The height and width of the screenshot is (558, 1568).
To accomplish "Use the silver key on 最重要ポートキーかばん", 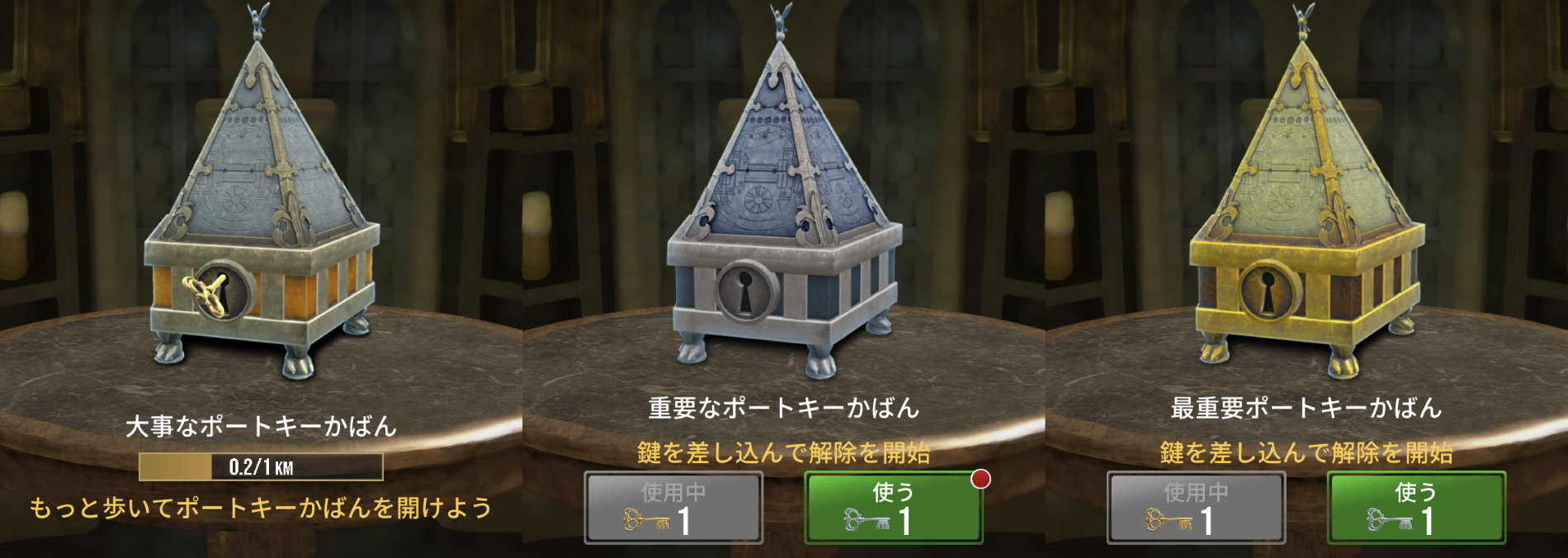I will (1416, 508).
